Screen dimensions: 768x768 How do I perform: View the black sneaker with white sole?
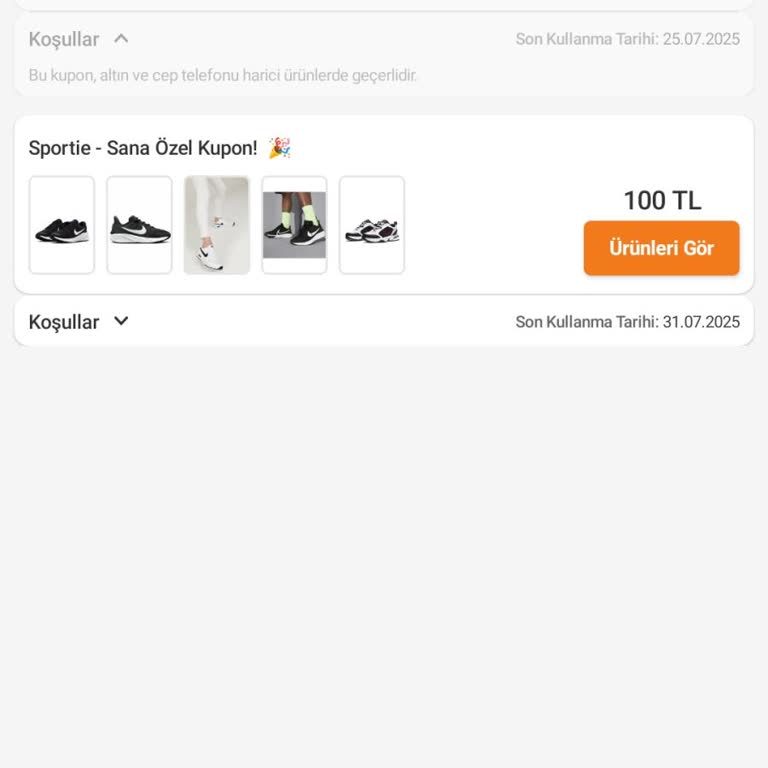tap(139, 225)
